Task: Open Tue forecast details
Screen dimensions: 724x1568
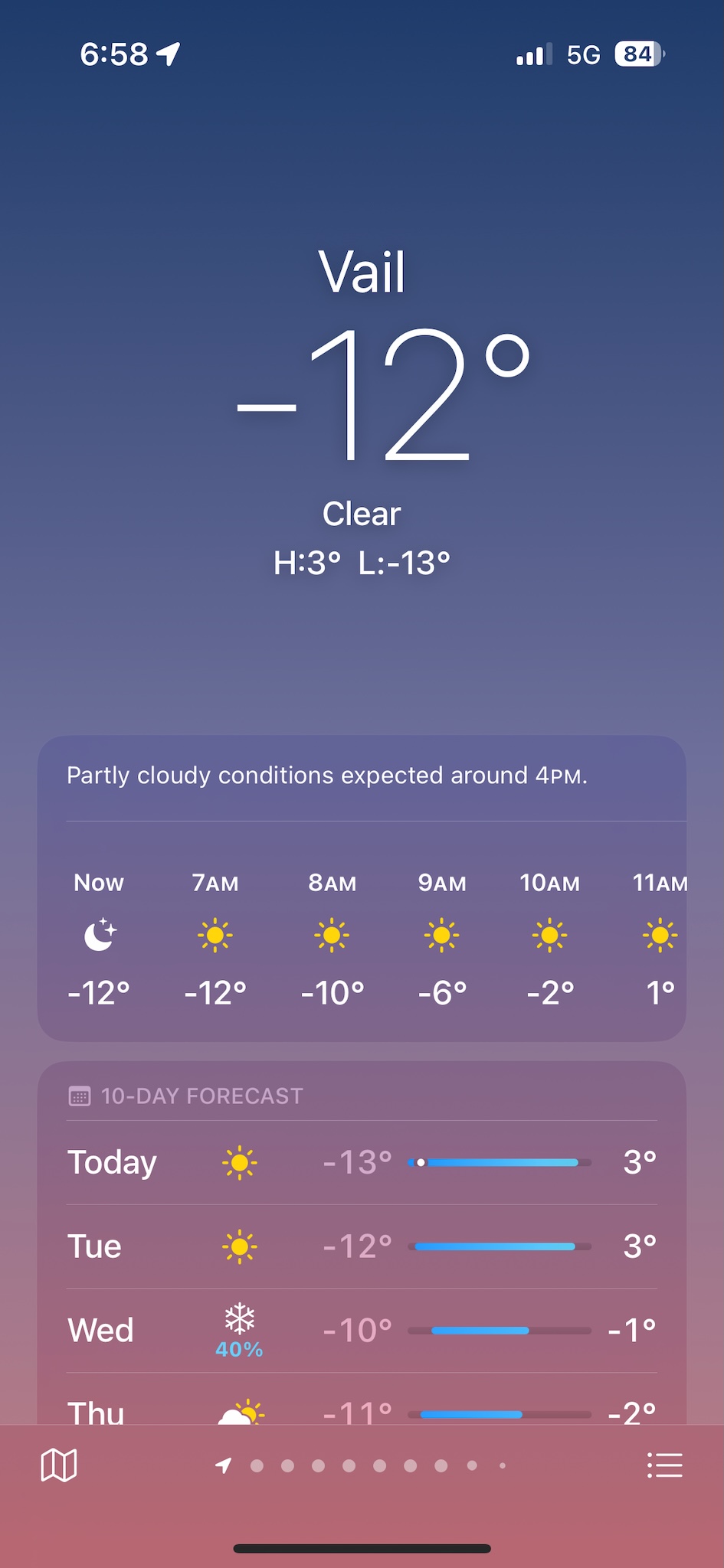Action: point(362,1246)
